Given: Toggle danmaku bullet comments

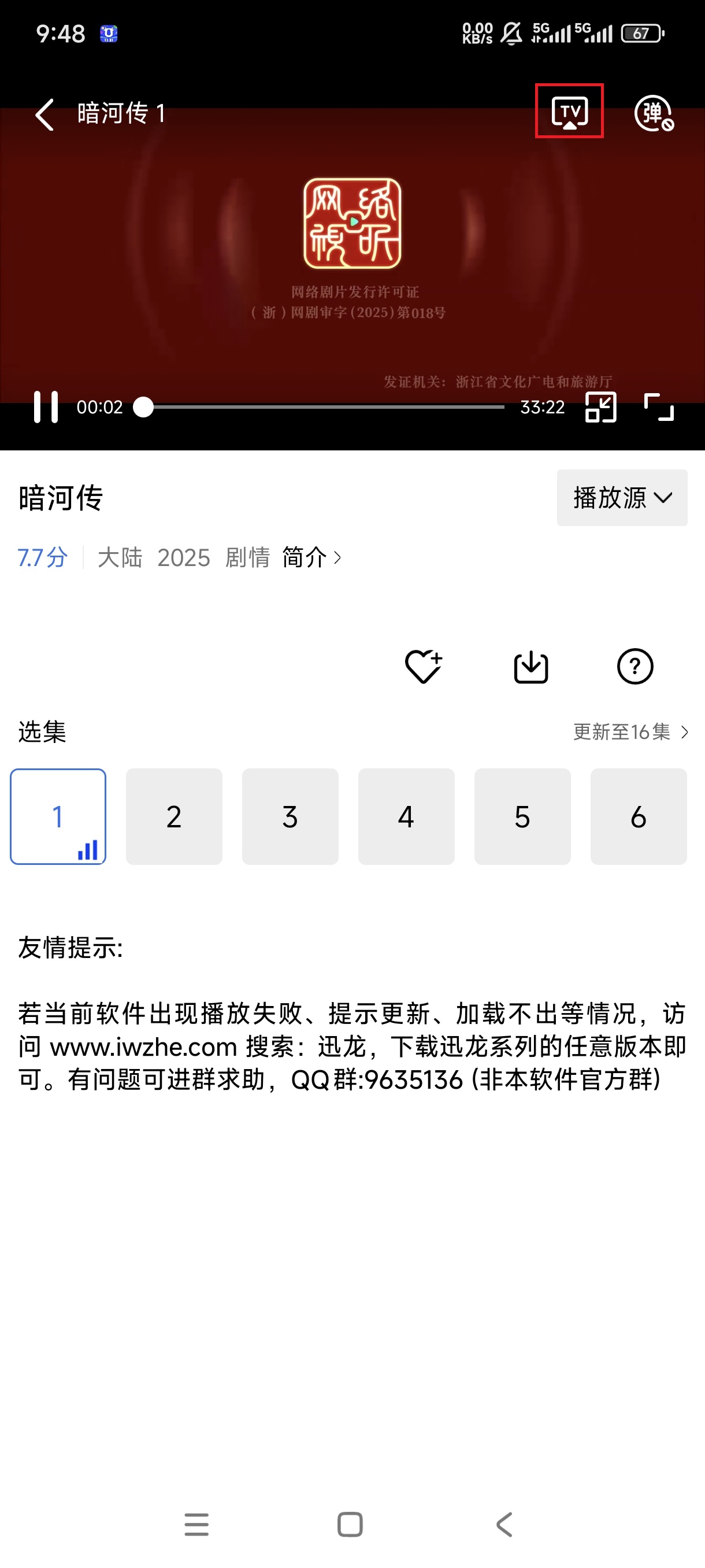Looking at the screenshot, I should pyautogui.click(x=654, y=113).
